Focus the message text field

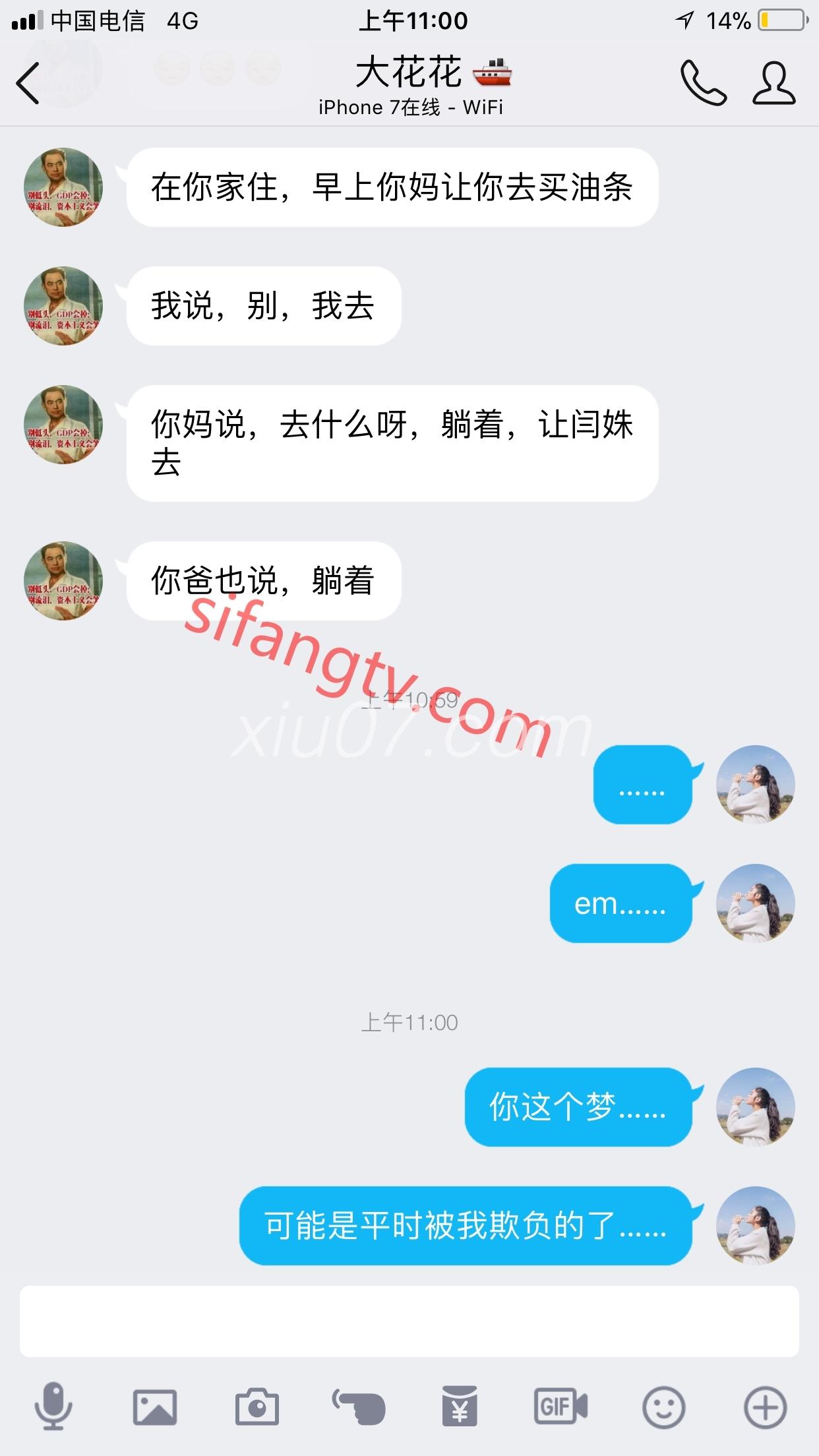tap(409, 1320)
